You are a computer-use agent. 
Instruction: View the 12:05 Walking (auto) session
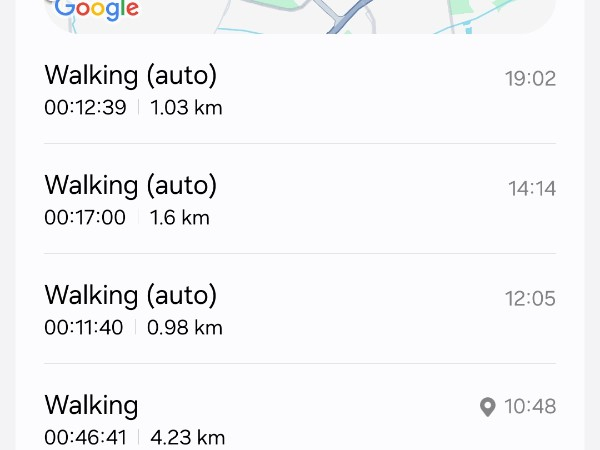pos(300,309)
